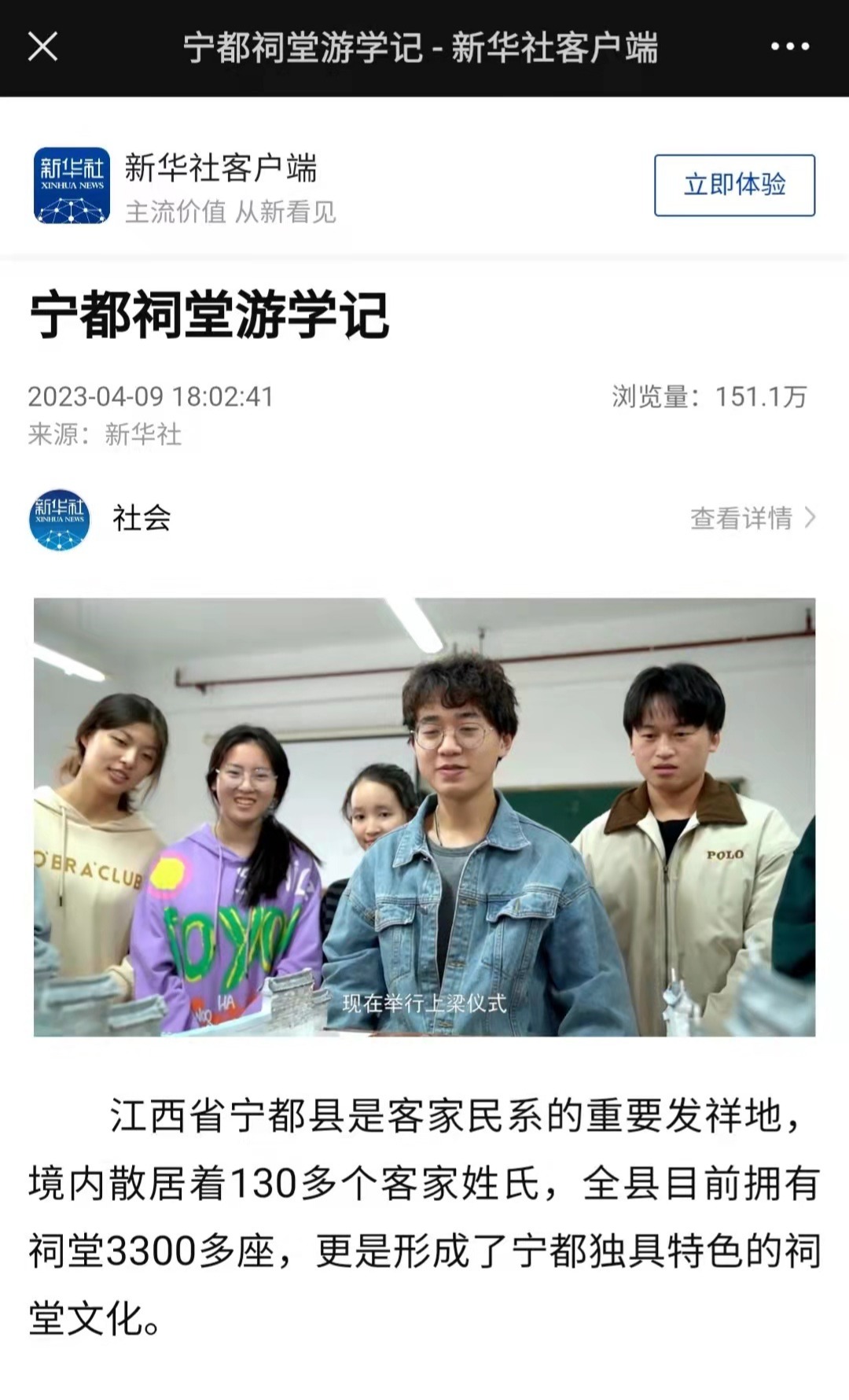Open the 新华社客户端 app banner
Viewport: 849px width, 1400px height.
[x=220, y=186]
